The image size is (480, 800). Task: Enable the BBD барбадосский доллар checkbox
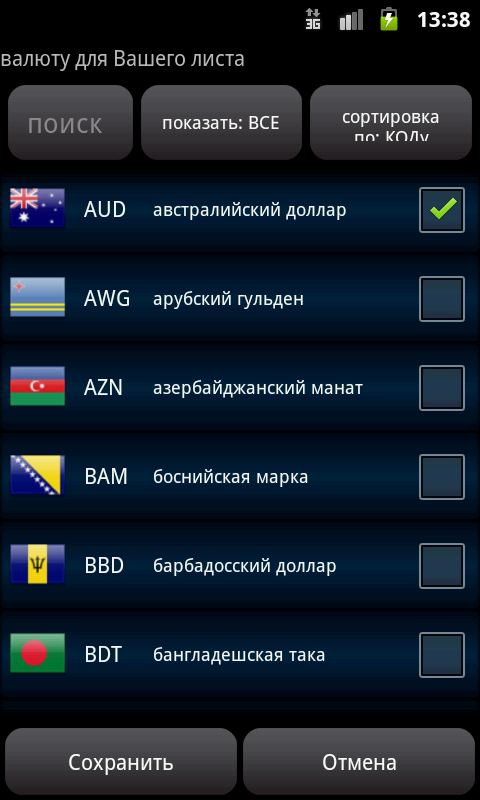click(442, 566)
